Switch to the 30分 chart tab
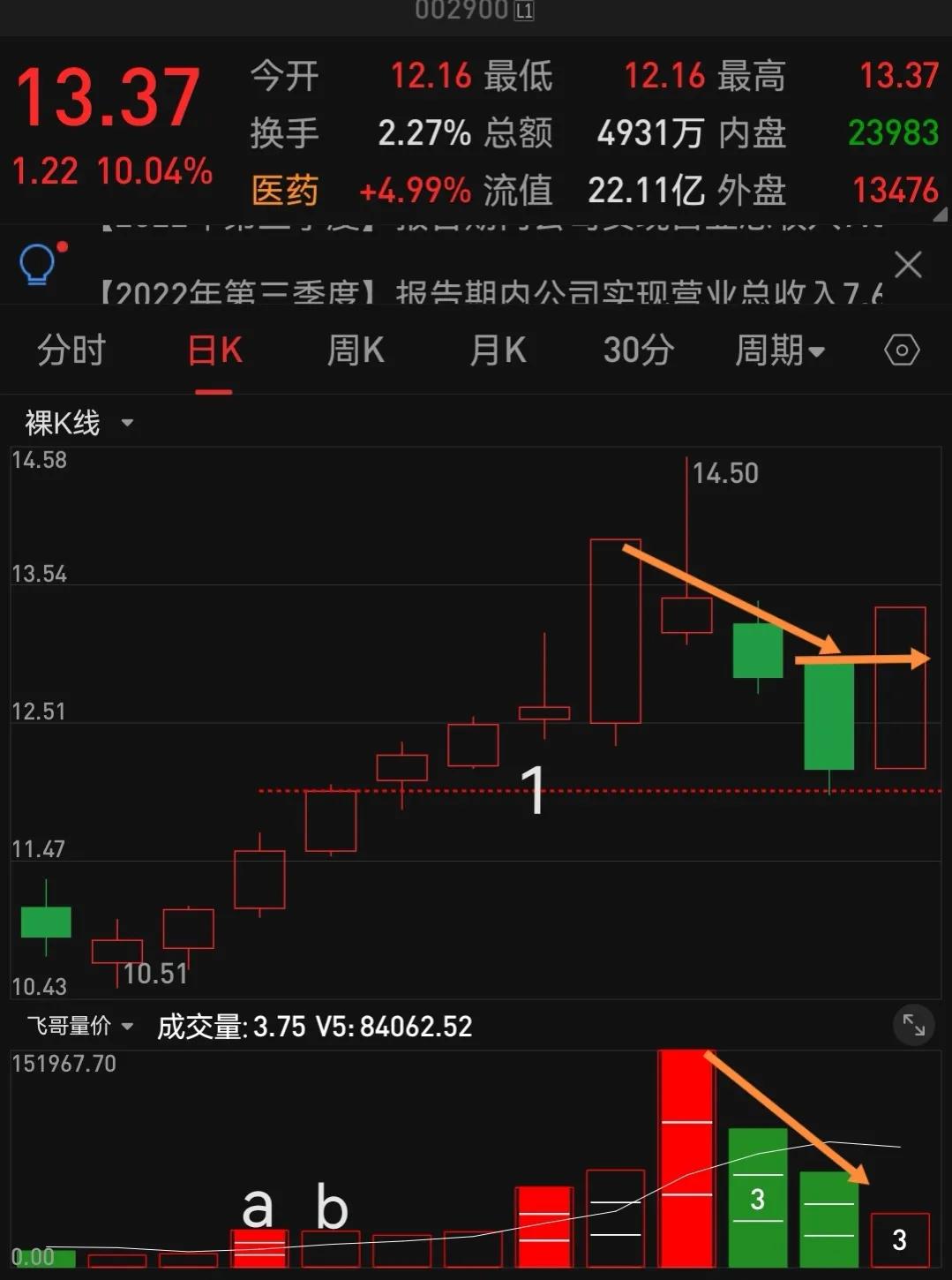Image resolution: width=952 pixels, height=1280 pixels. (637, 350)
